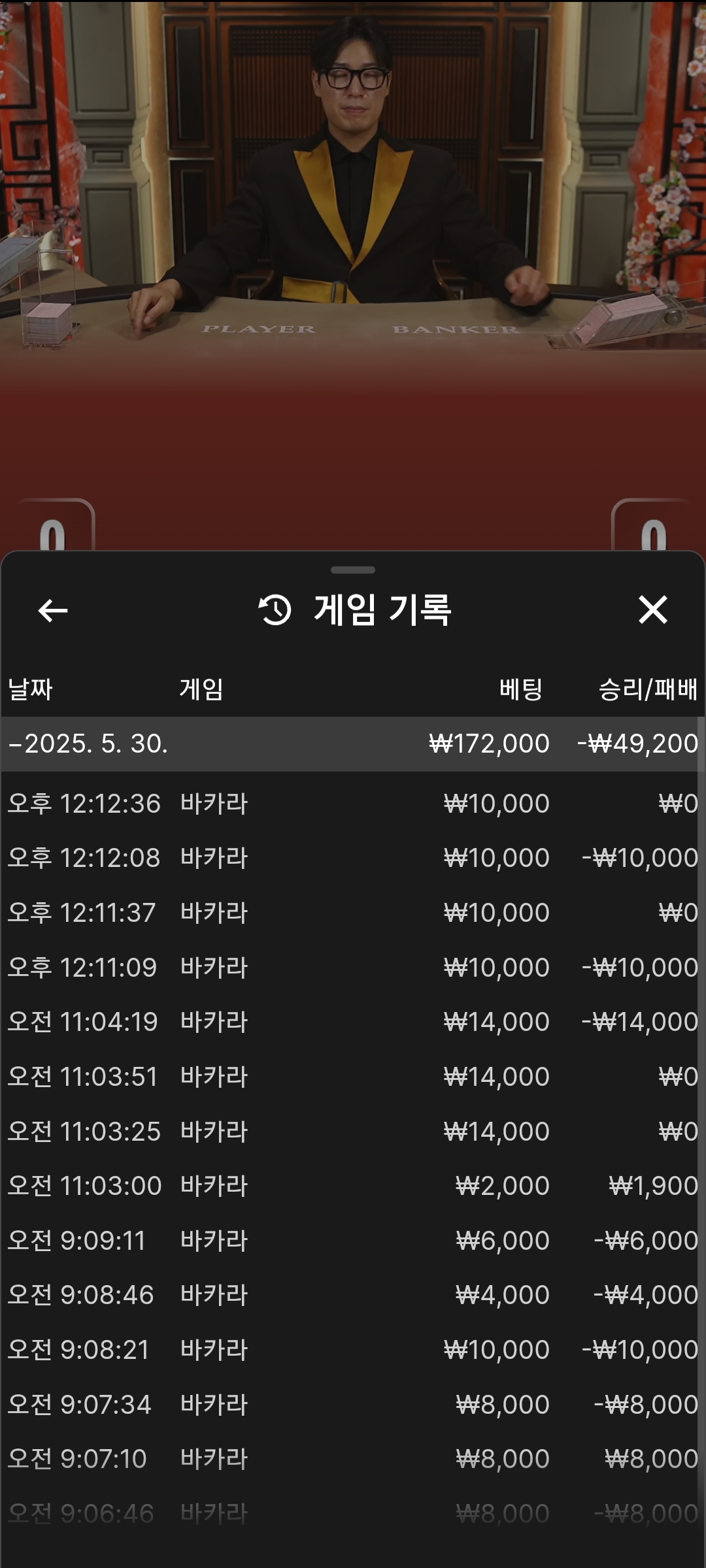Open the 오전 9:09:11 바카라 record
The height and width of the screenshot is (1568, 706).
pyautogui.click(x=353, y=1241)
